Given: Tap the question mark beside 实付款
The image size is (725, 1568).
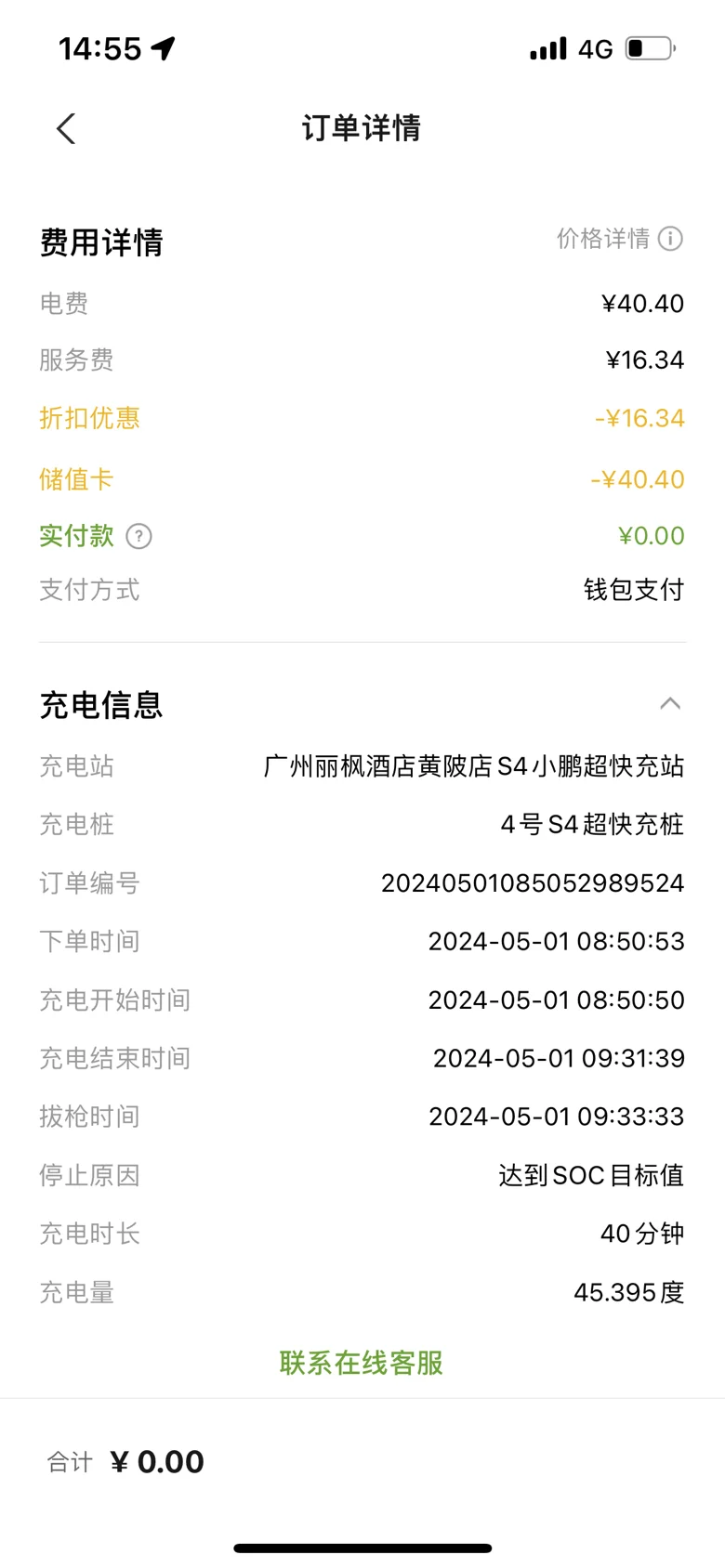Looking at the screenshot, I should tap(138, 536).
